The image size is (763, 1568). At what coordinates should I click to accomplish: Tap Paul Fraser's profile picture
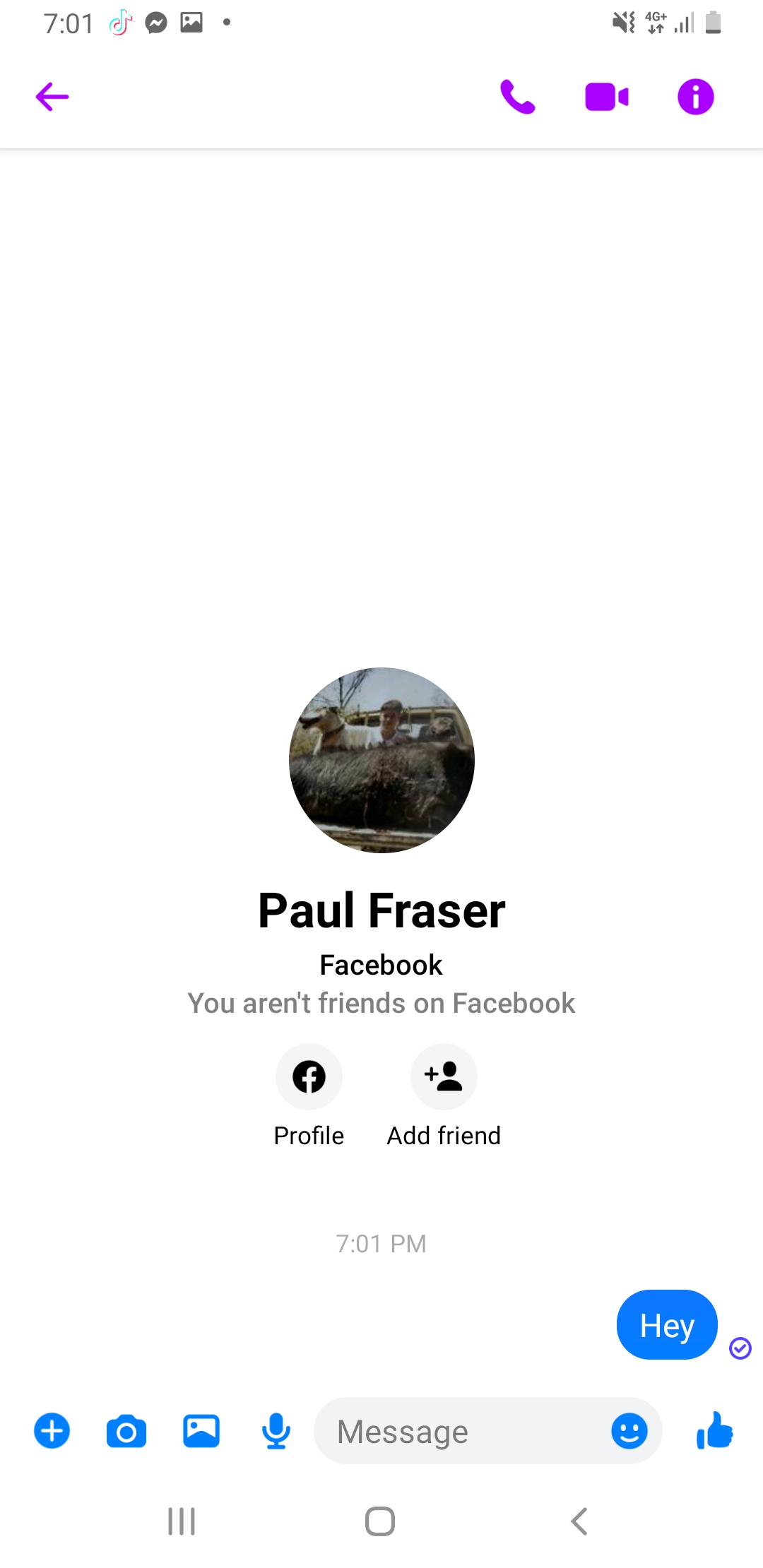381,760
